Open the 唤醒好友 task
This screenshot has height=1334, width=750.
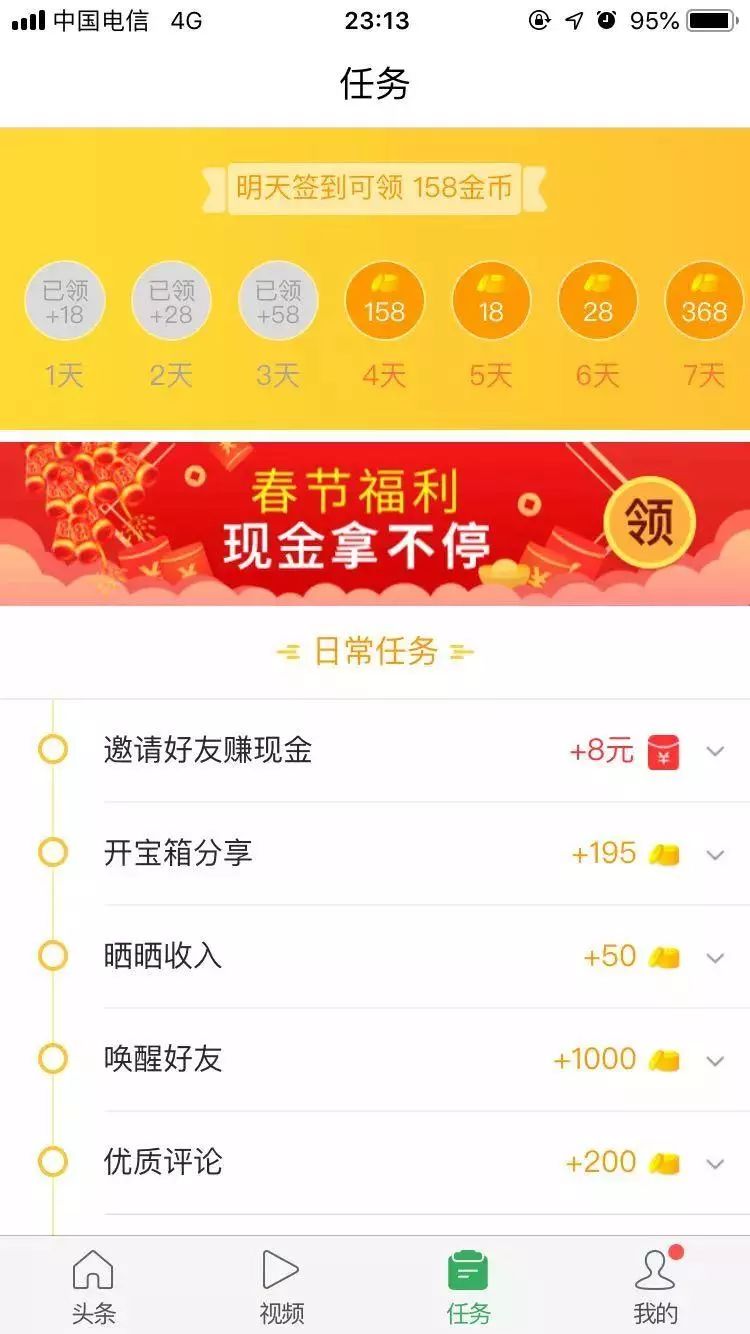click(163, 1059)
